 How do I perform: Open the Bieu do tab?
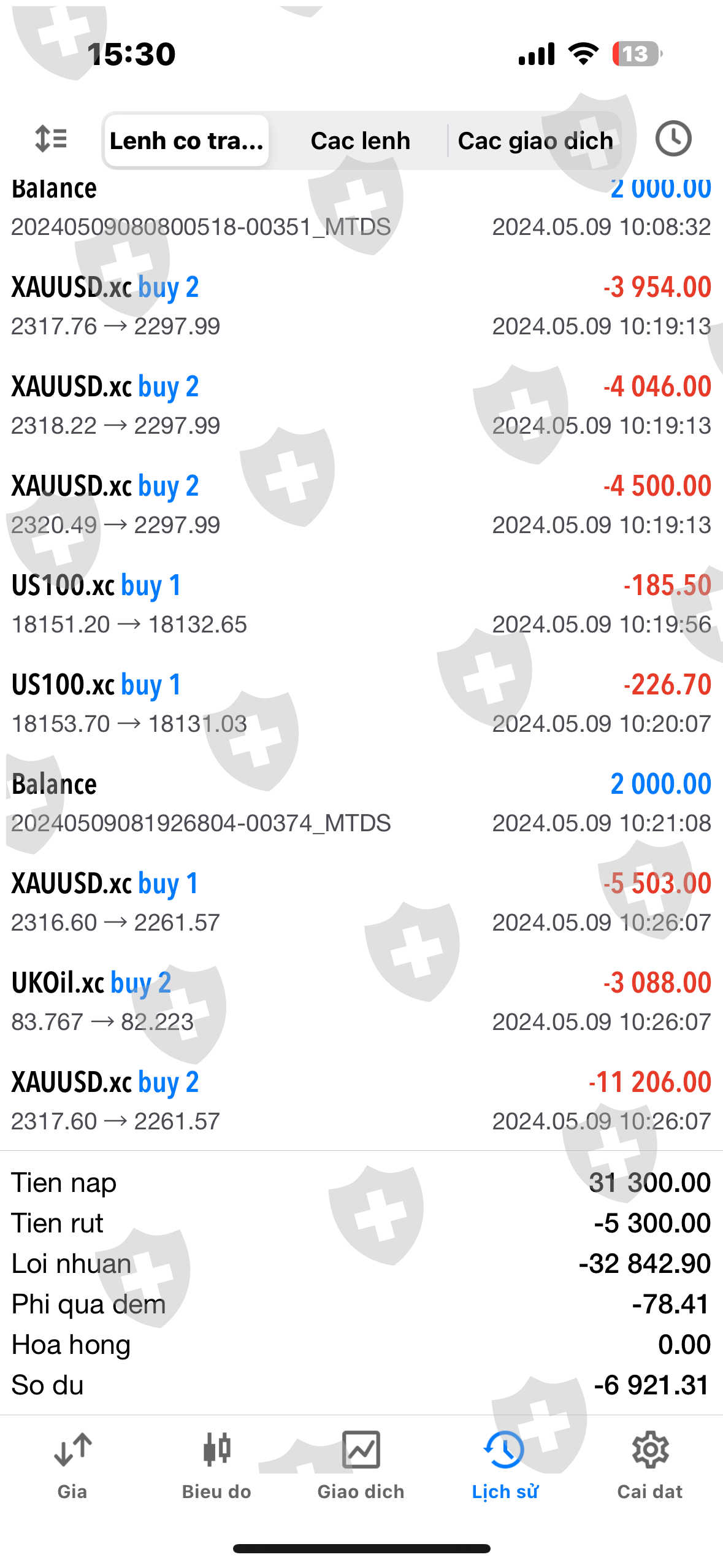tap(216, 1466)
